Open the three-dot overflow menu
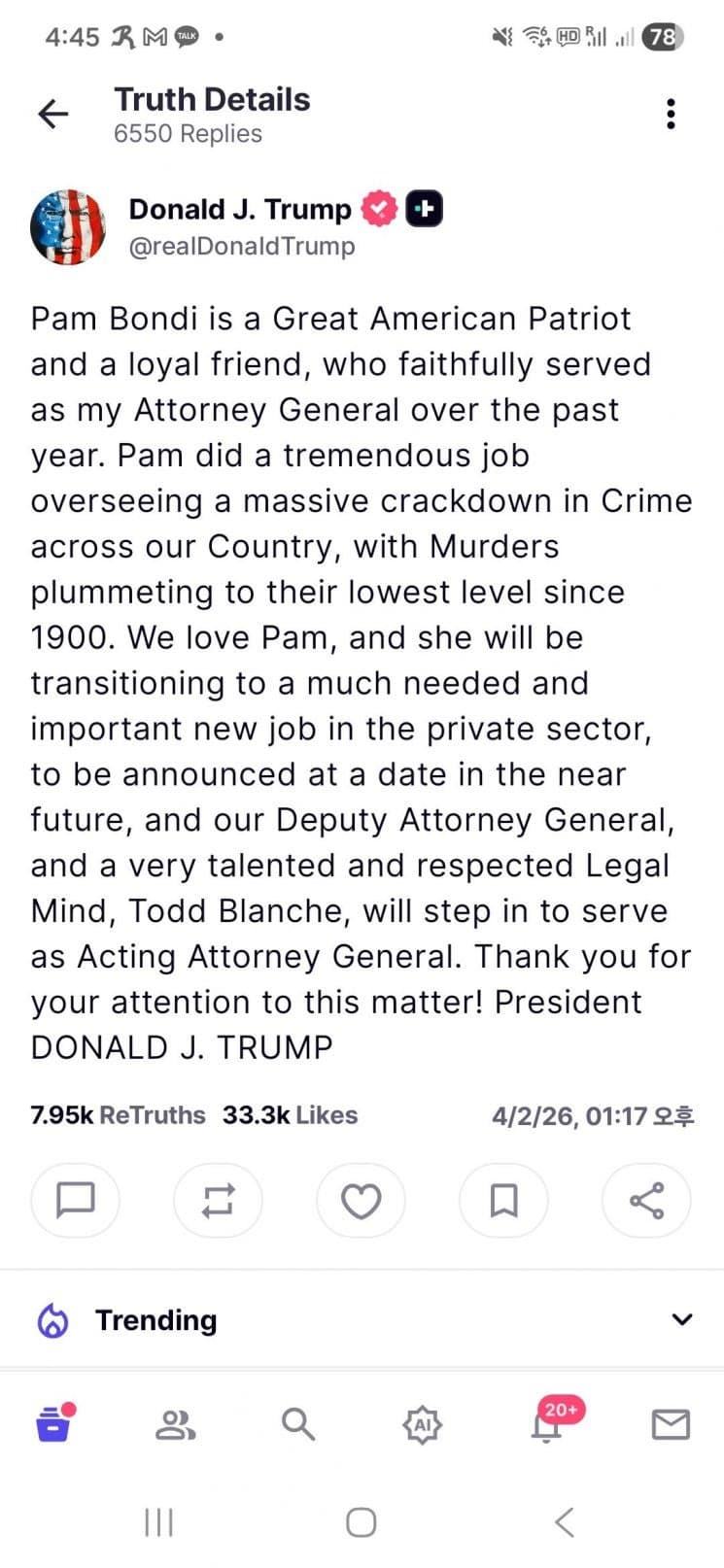The image size is (724, 1568). click(671, 115)
